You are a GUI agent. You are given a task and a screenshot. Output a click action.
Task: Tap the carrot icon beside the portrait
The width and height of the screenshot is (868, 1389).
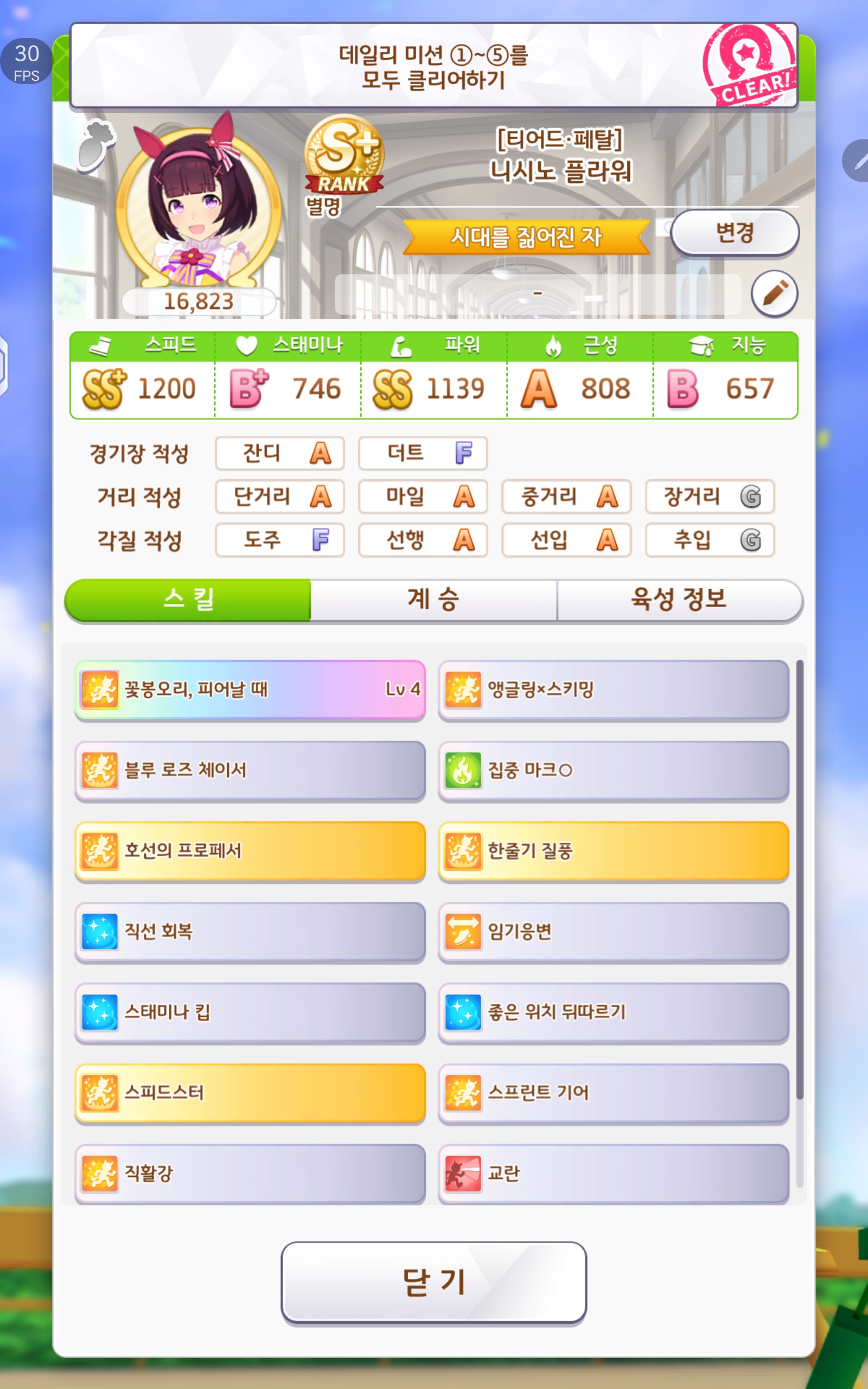(x=96, y=146)
